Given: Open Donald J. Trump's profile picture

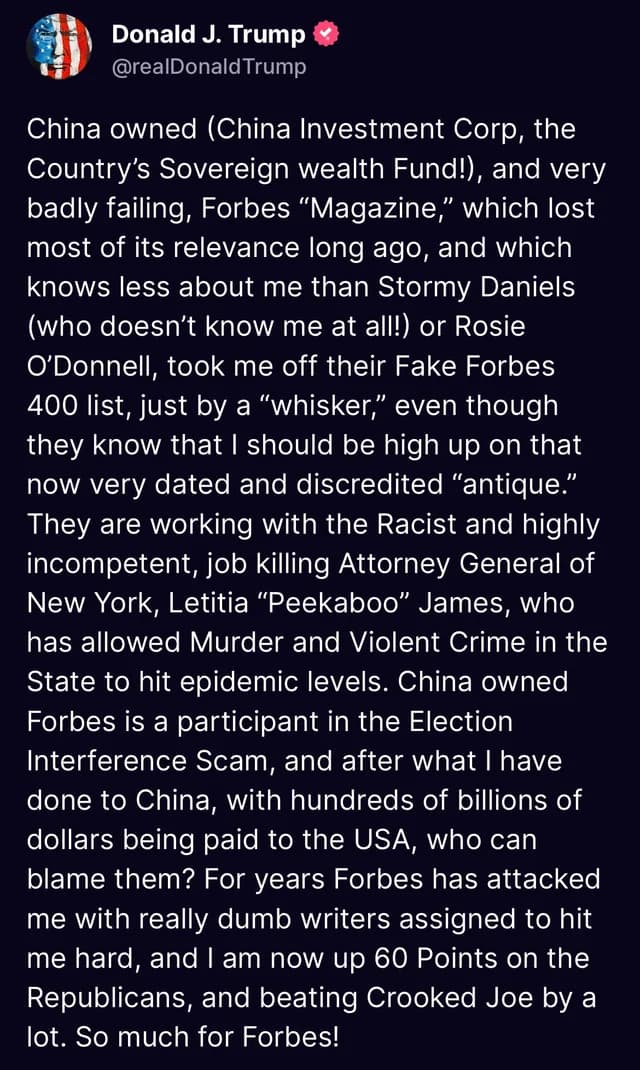Looking at the screenshot, I should tap(59, 47).
